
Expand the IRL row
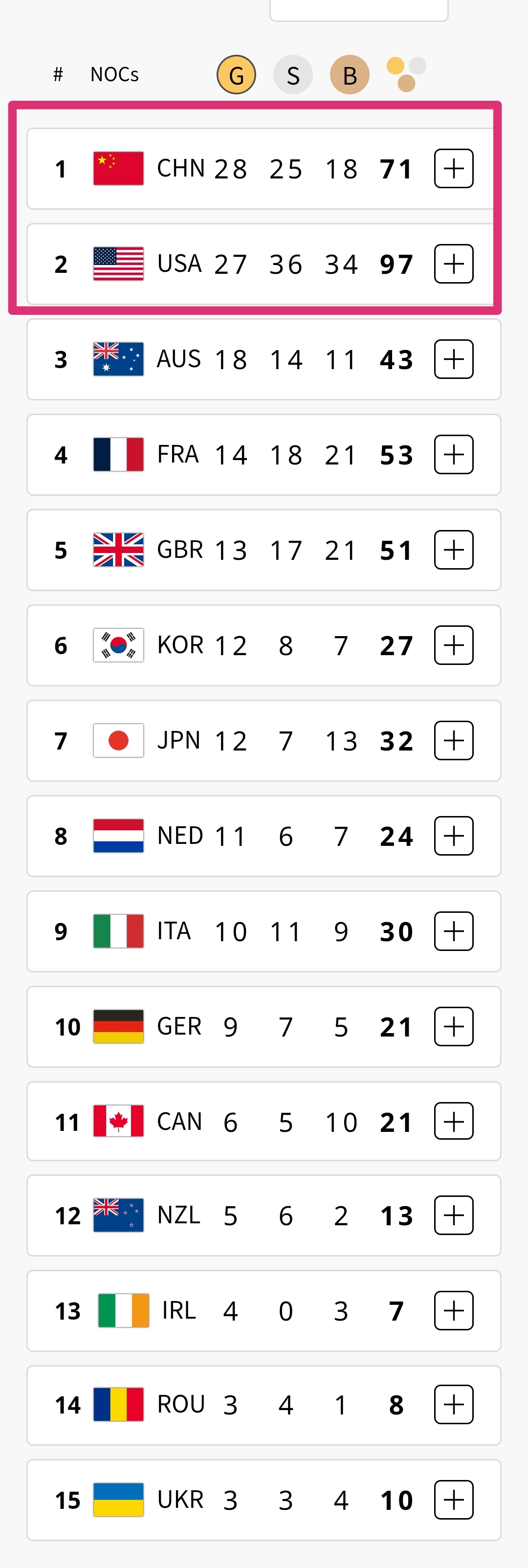[453, 1310]
